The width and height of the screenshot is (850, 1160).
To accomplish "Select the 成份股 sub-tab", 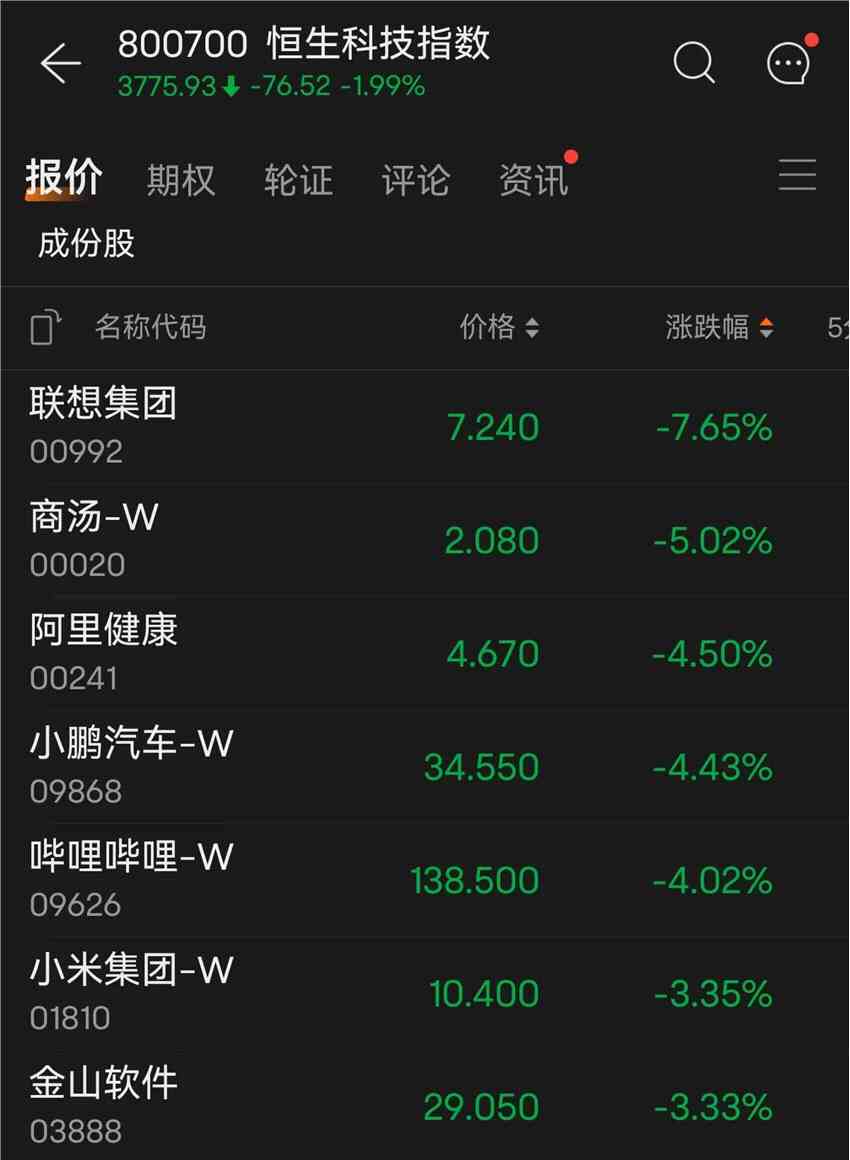I will [86, 243].
